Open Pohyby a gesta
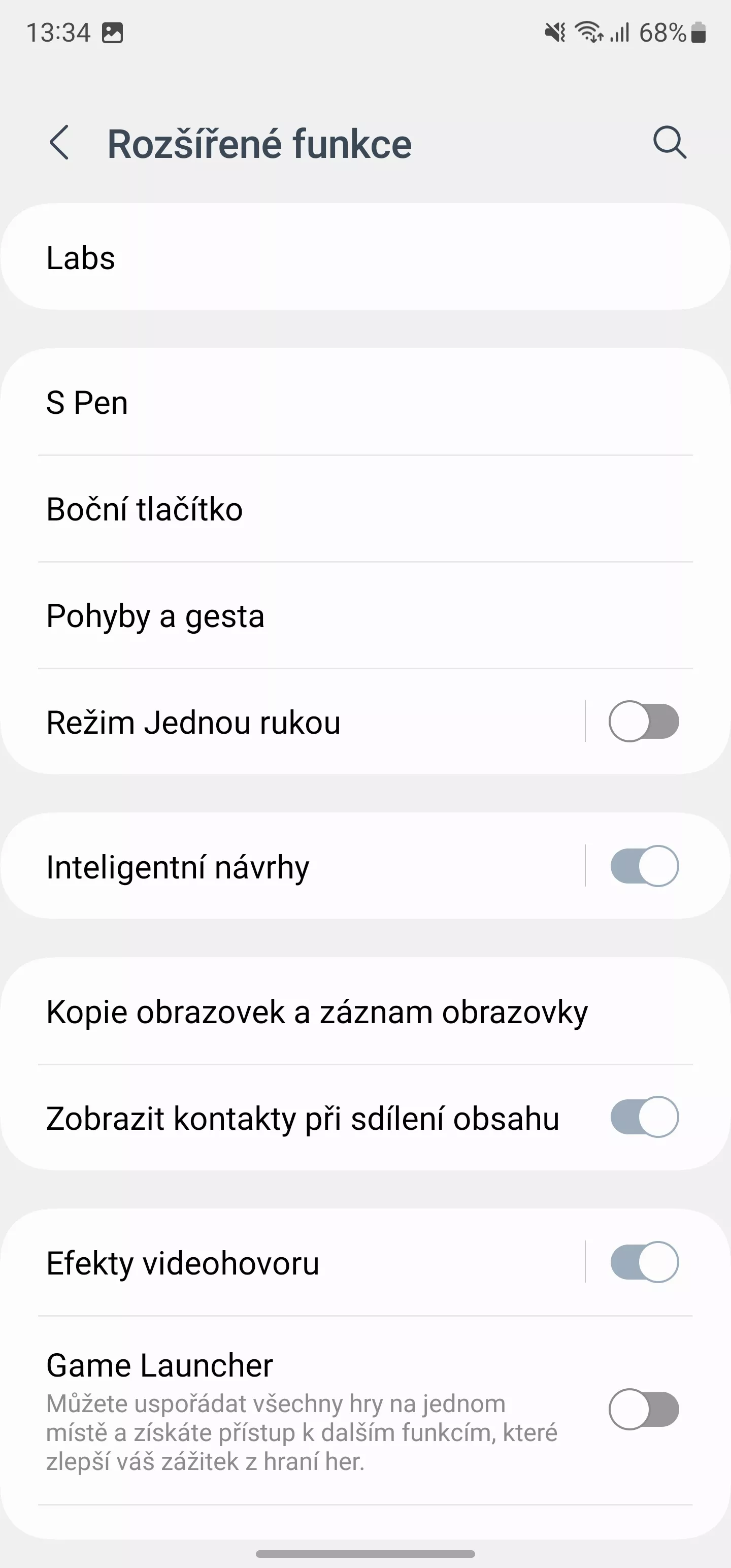This screenshot has width=731, height=1568. pos(365,615)
